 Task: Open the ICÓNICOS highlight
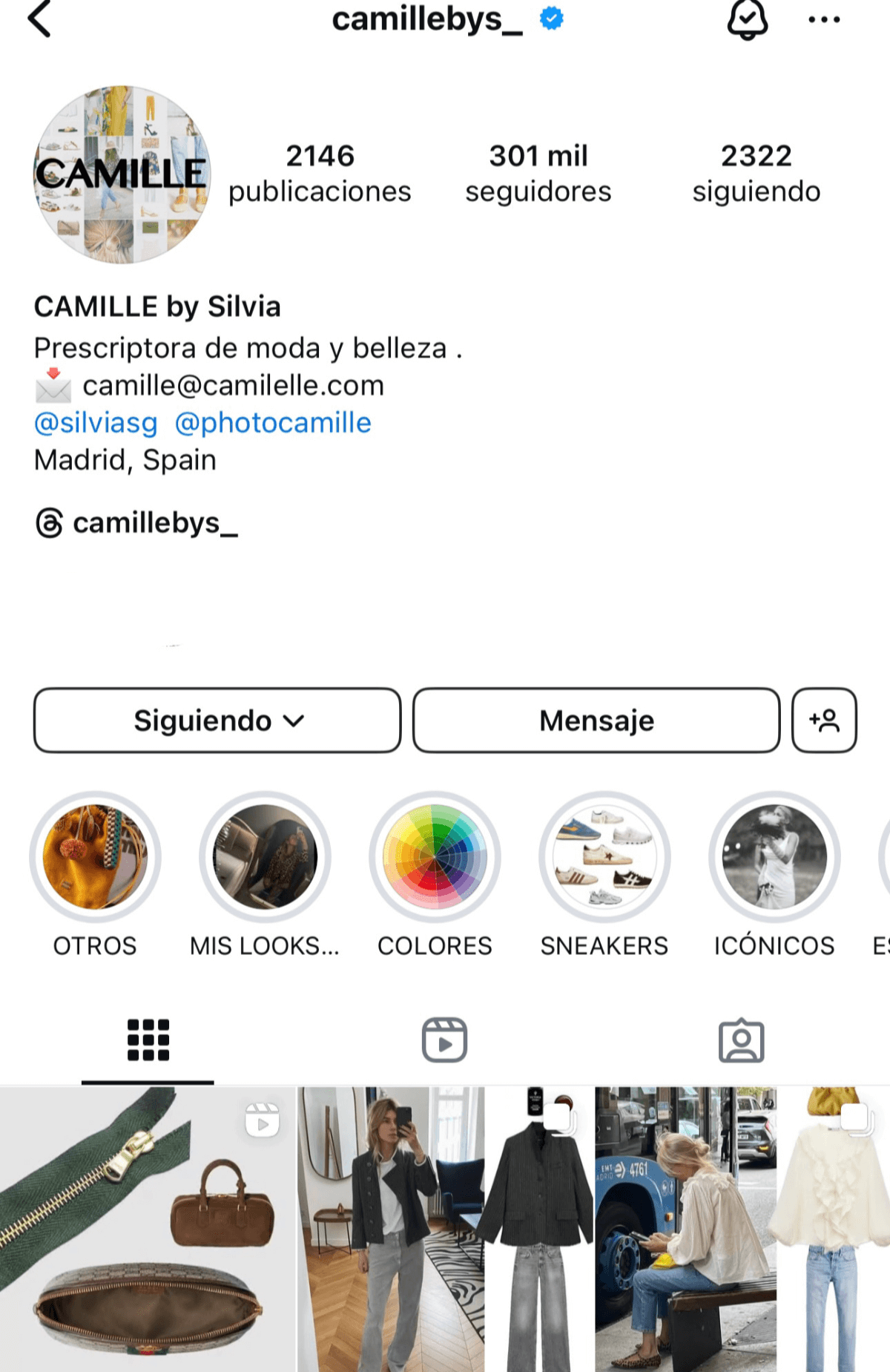(774, 858)
